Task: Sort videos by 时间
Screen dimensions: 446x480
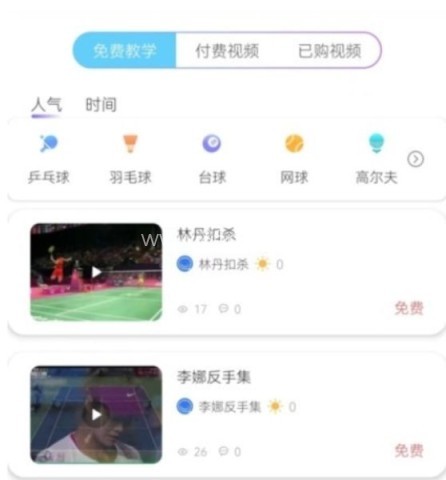Action: 101,105
